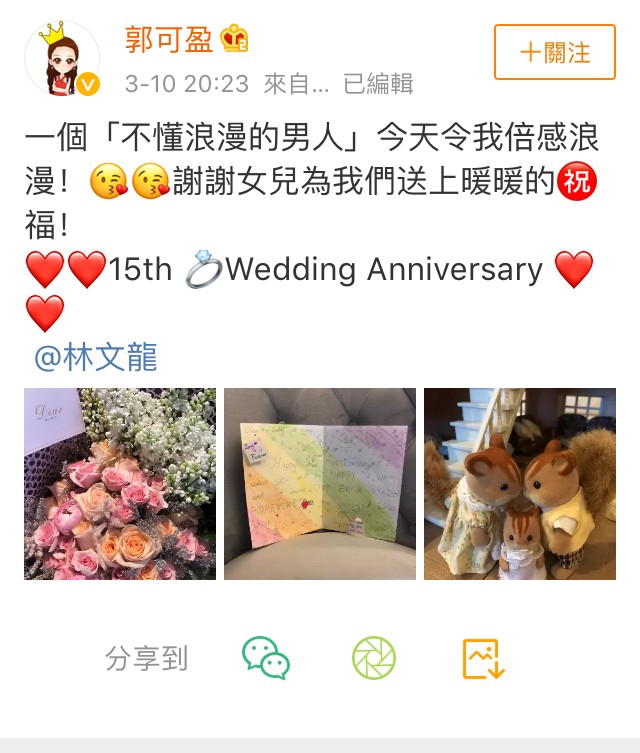
Task: View the rainbow greeting card photo
Action: pyautogui.click(x=319, y=484)
